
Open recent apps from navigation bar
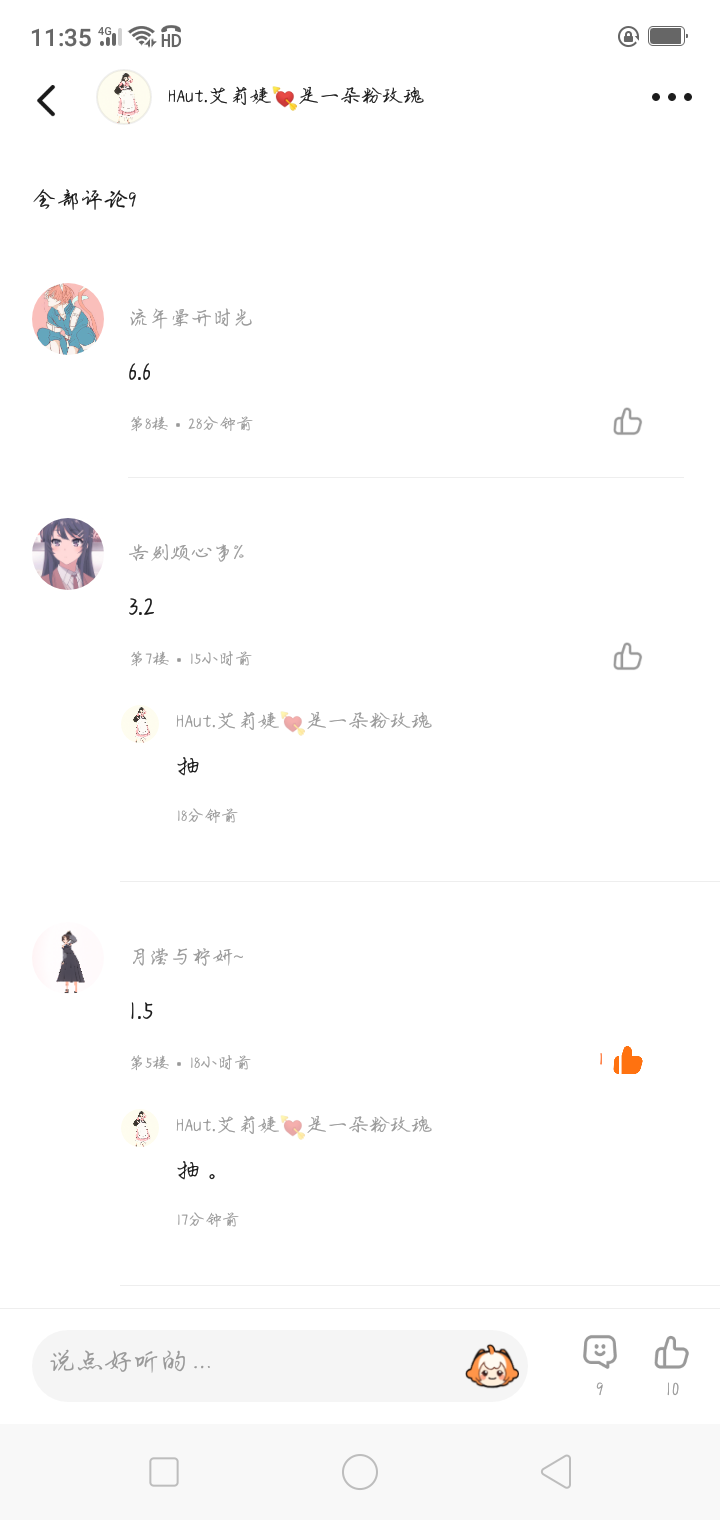click(164, 1472)
